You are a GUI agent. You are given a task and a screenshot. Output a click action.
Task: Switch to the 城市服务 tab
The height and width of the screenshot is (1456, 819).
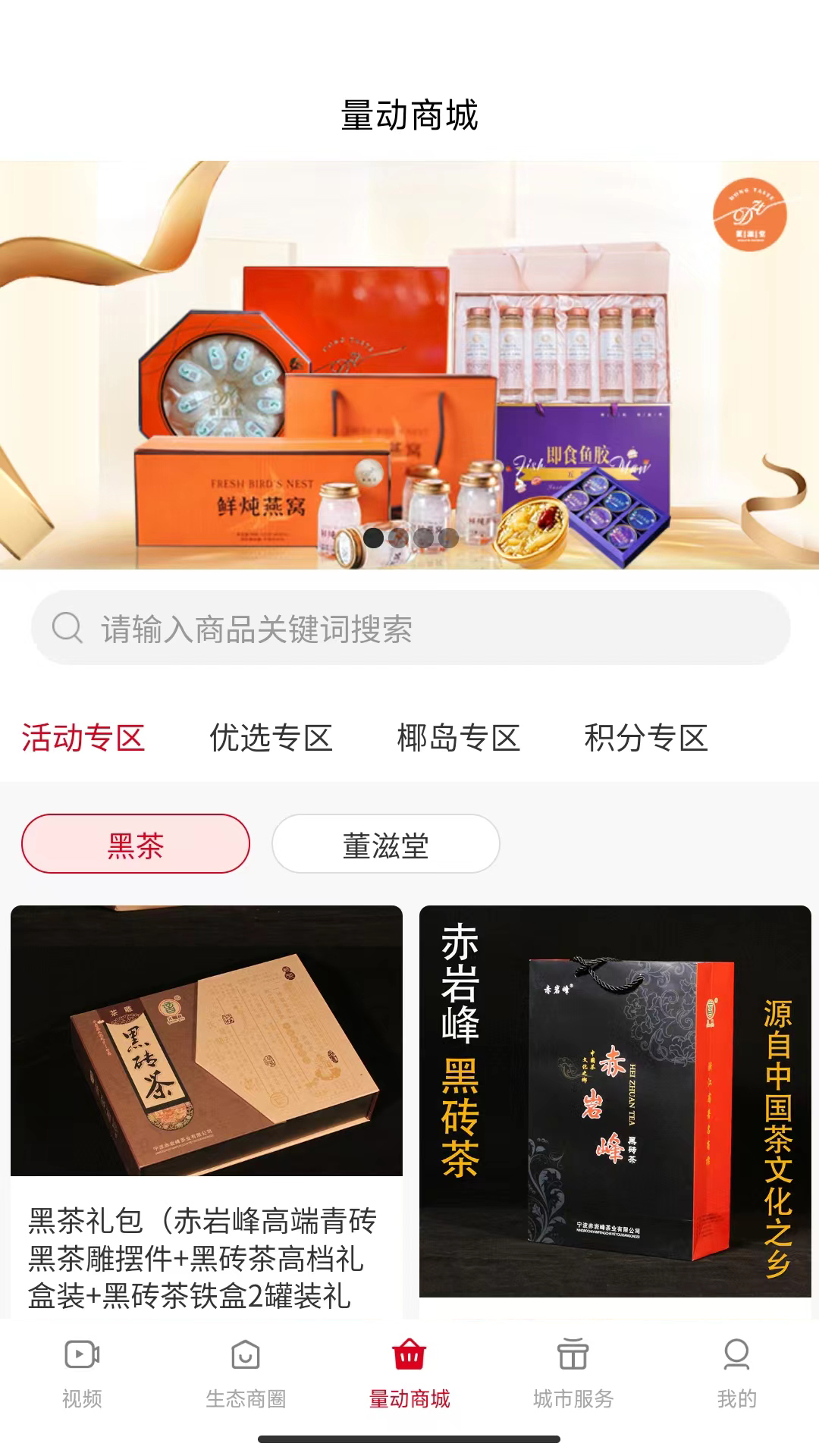(x=573, y=1373)
